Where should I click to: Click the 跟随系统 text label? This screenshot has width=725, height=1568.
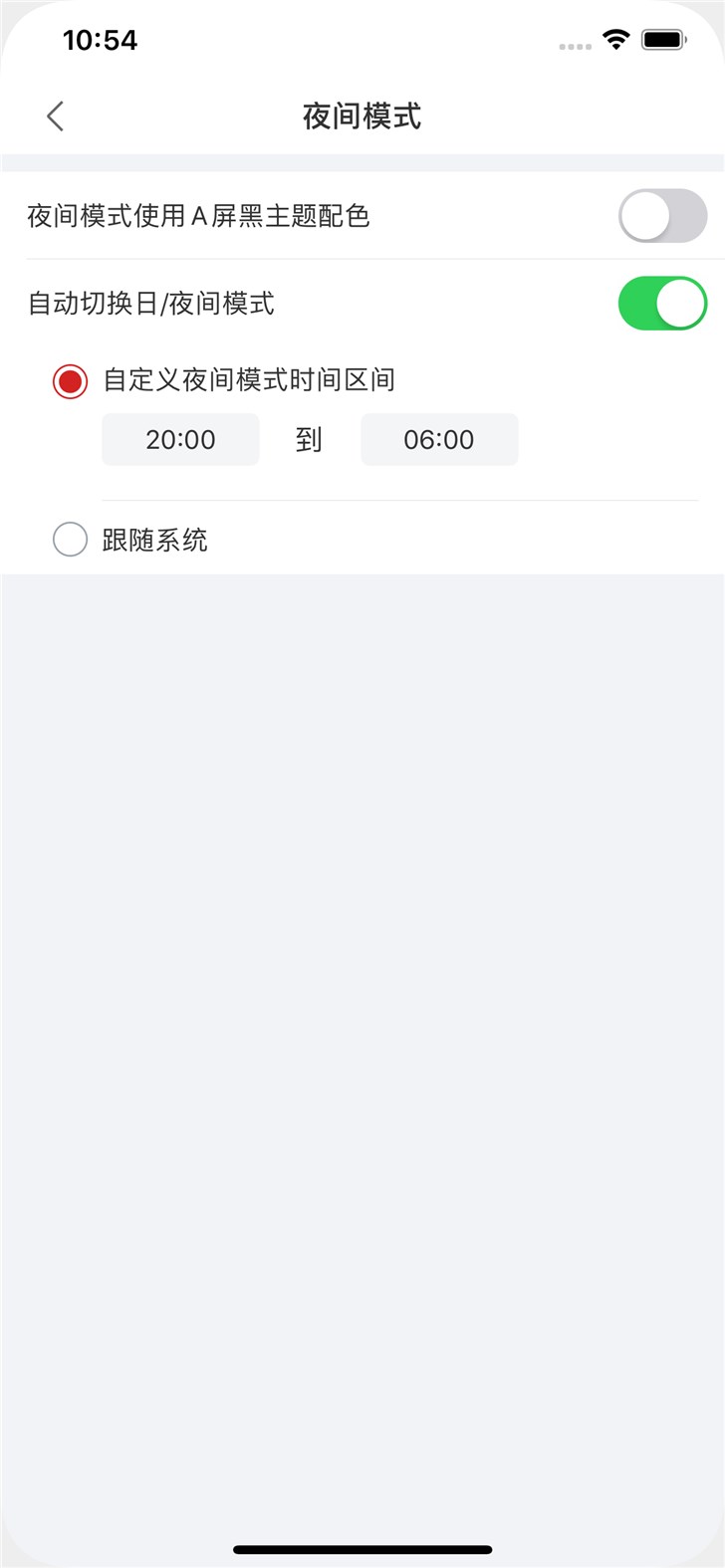154,539
